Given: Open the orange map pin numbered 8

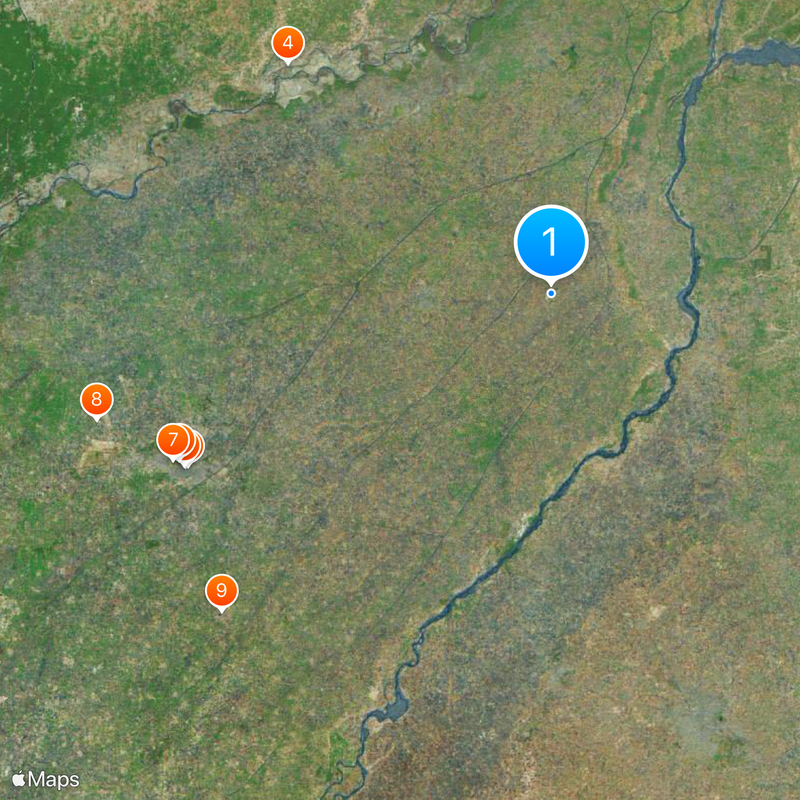Looking at the screenshot, I should [x=96, y=401].
